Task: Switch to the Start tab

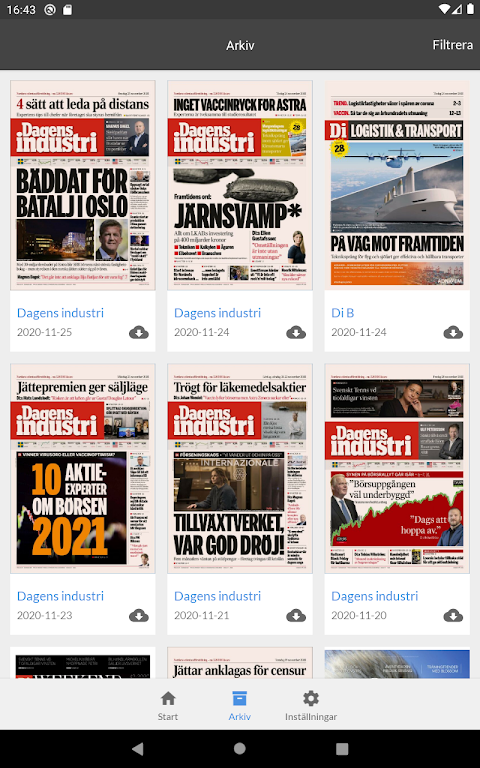Action: [168, 706]
